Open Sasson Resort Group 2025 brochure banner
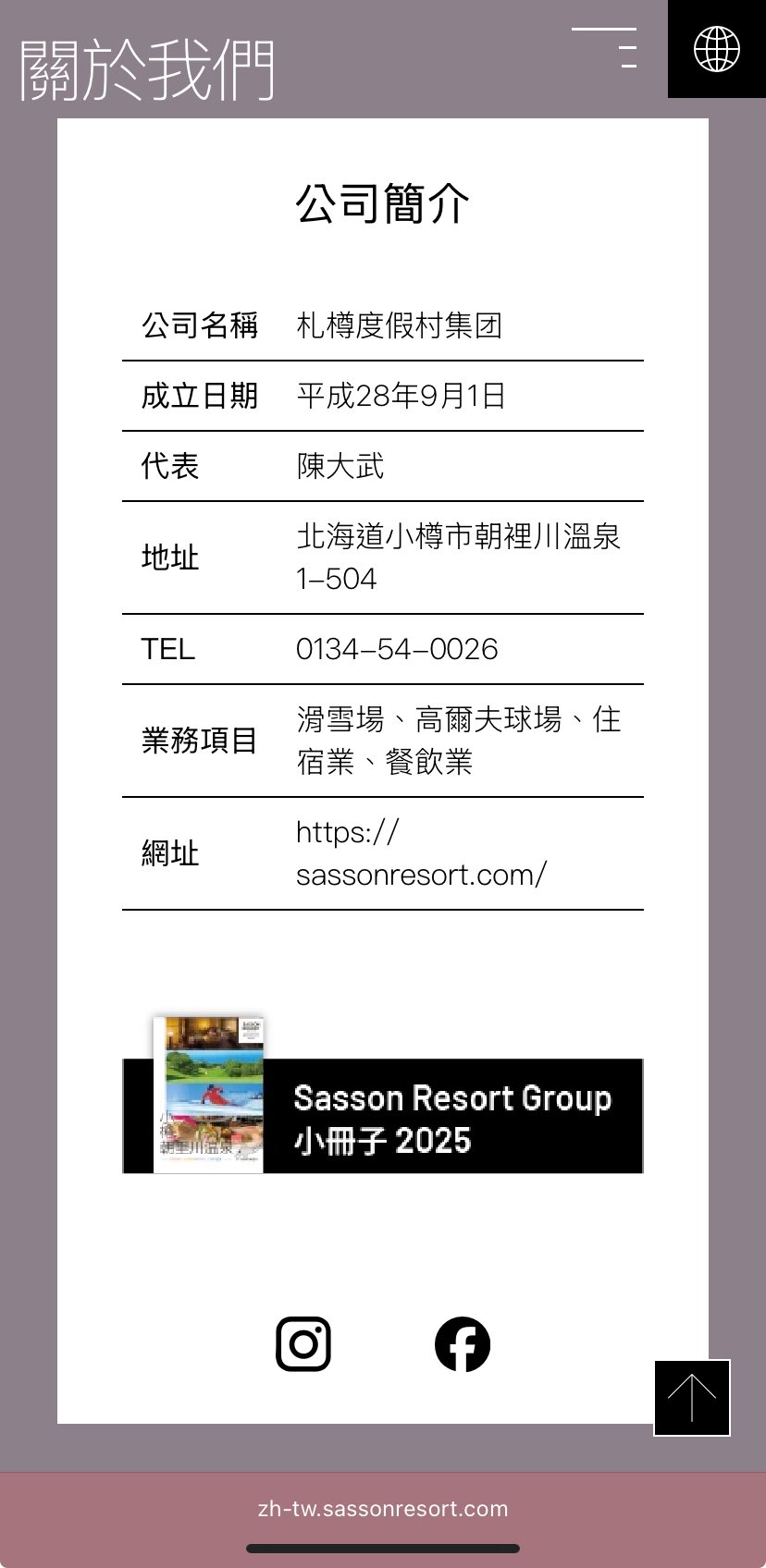Image resolution: width=766 pixels, height=1568 pixels. (383, 1116)
